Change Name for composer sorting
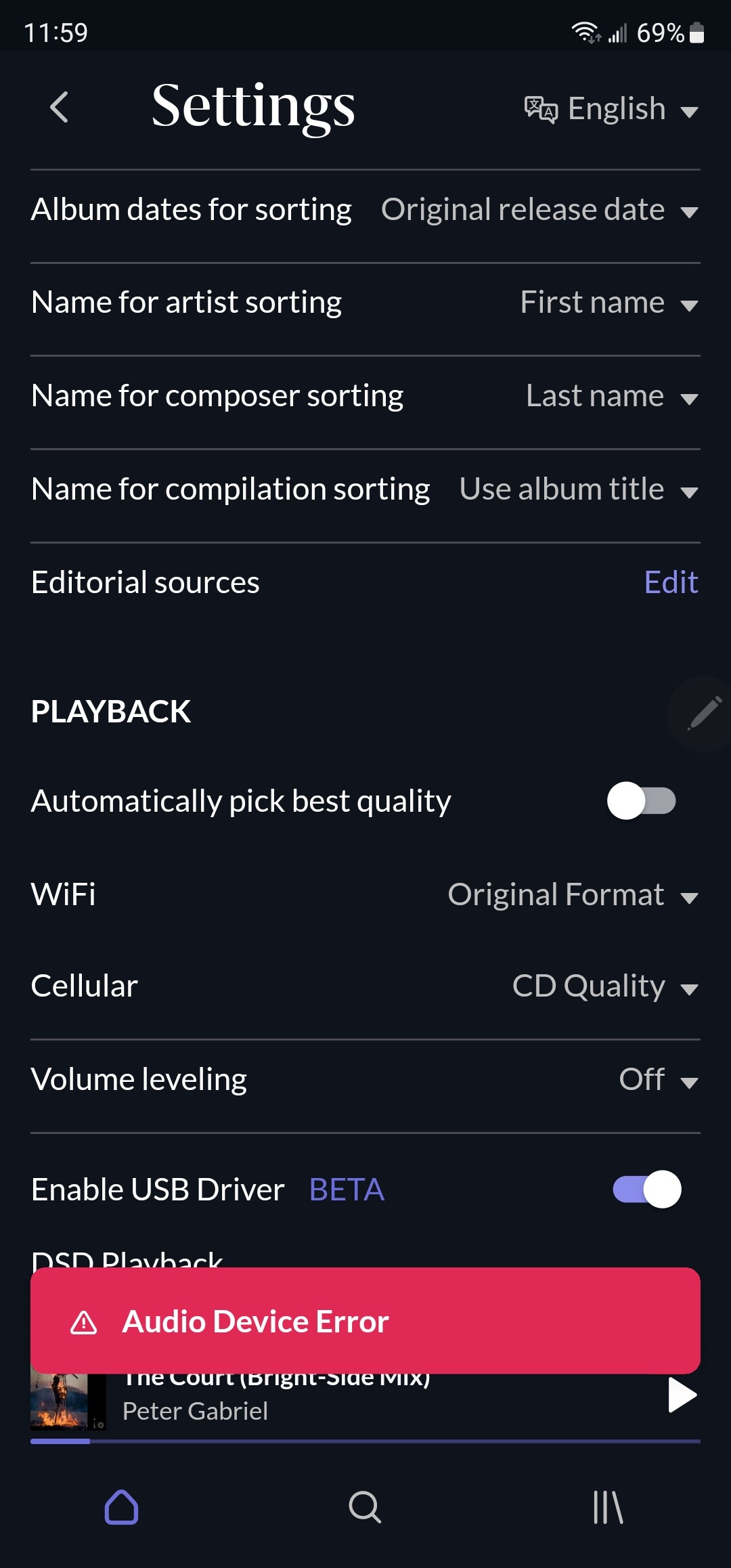 (x=612, y=396)
